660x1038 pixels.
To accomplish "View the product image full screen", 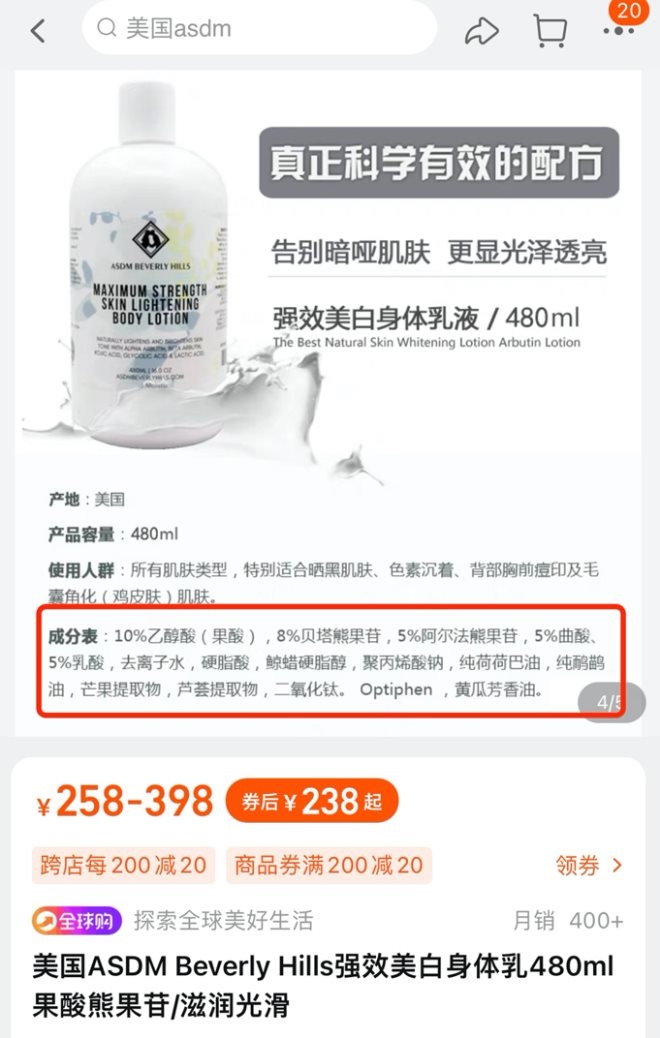I will 330,300.
